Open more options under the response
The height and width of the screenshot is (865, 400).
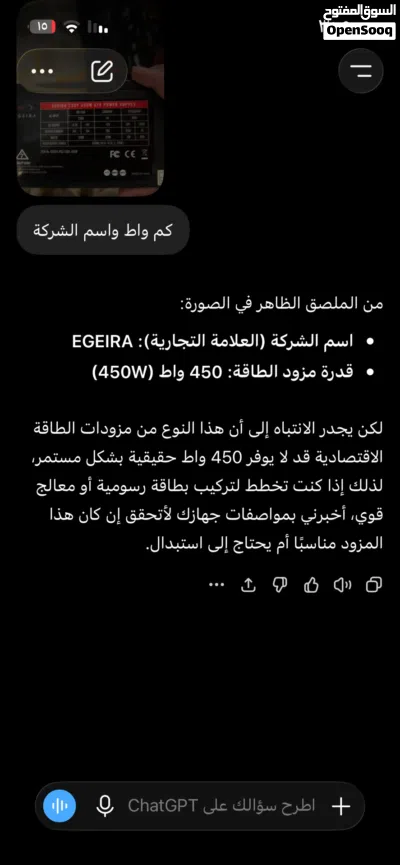click(x=216, y=585)
